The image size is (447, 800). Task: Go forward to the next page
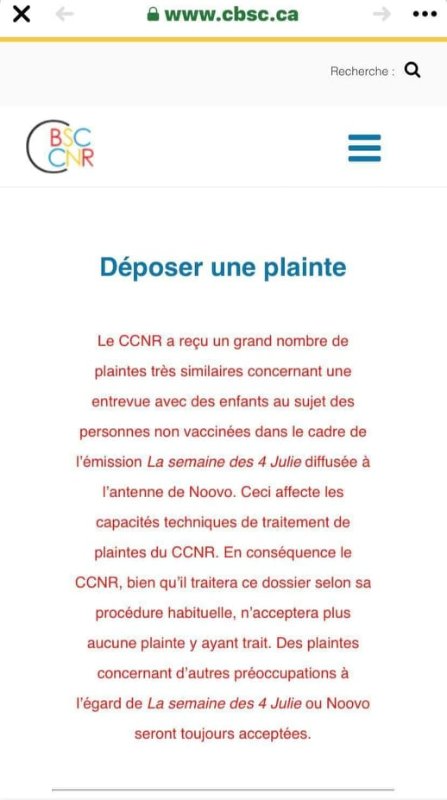point(382,14)
